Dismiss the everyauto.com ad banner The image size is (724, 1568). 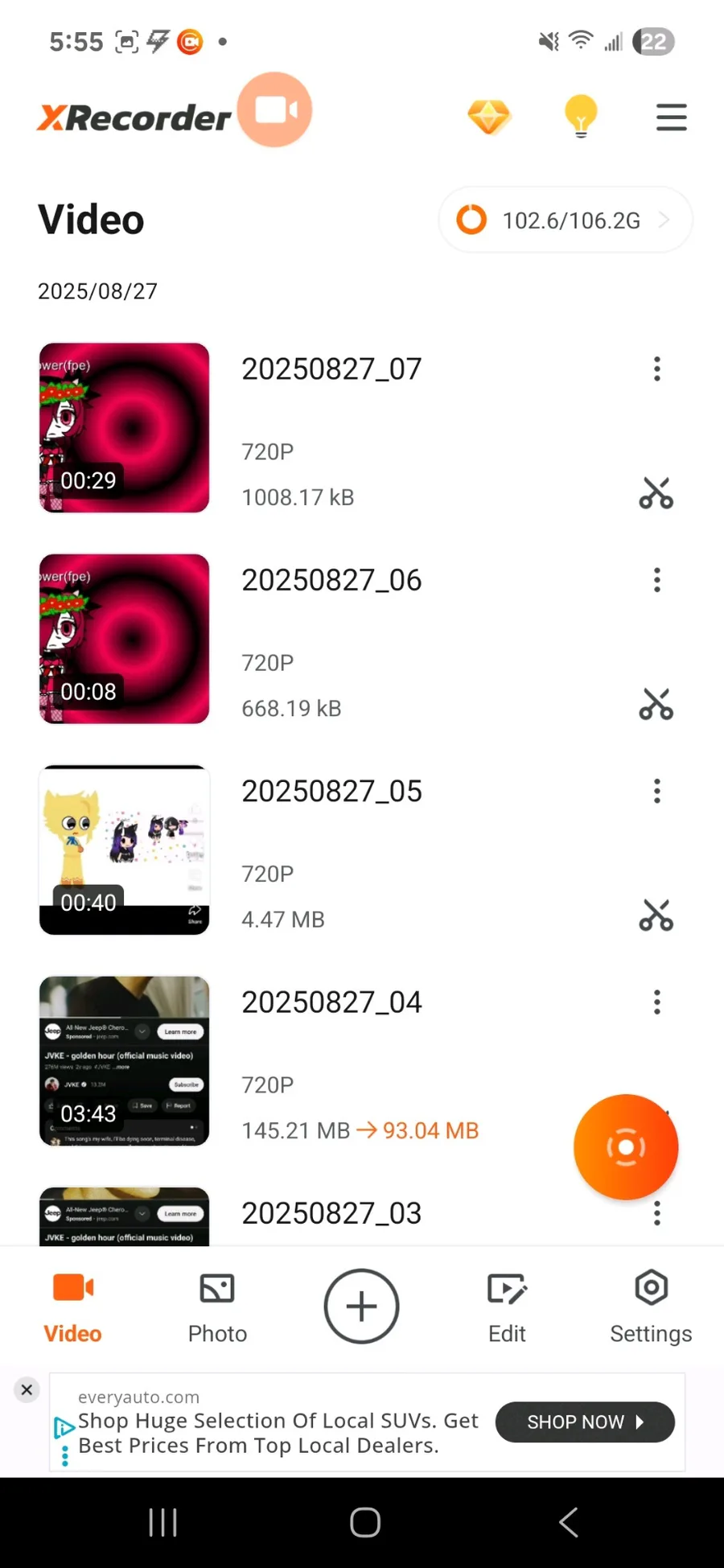point(27,1389)
